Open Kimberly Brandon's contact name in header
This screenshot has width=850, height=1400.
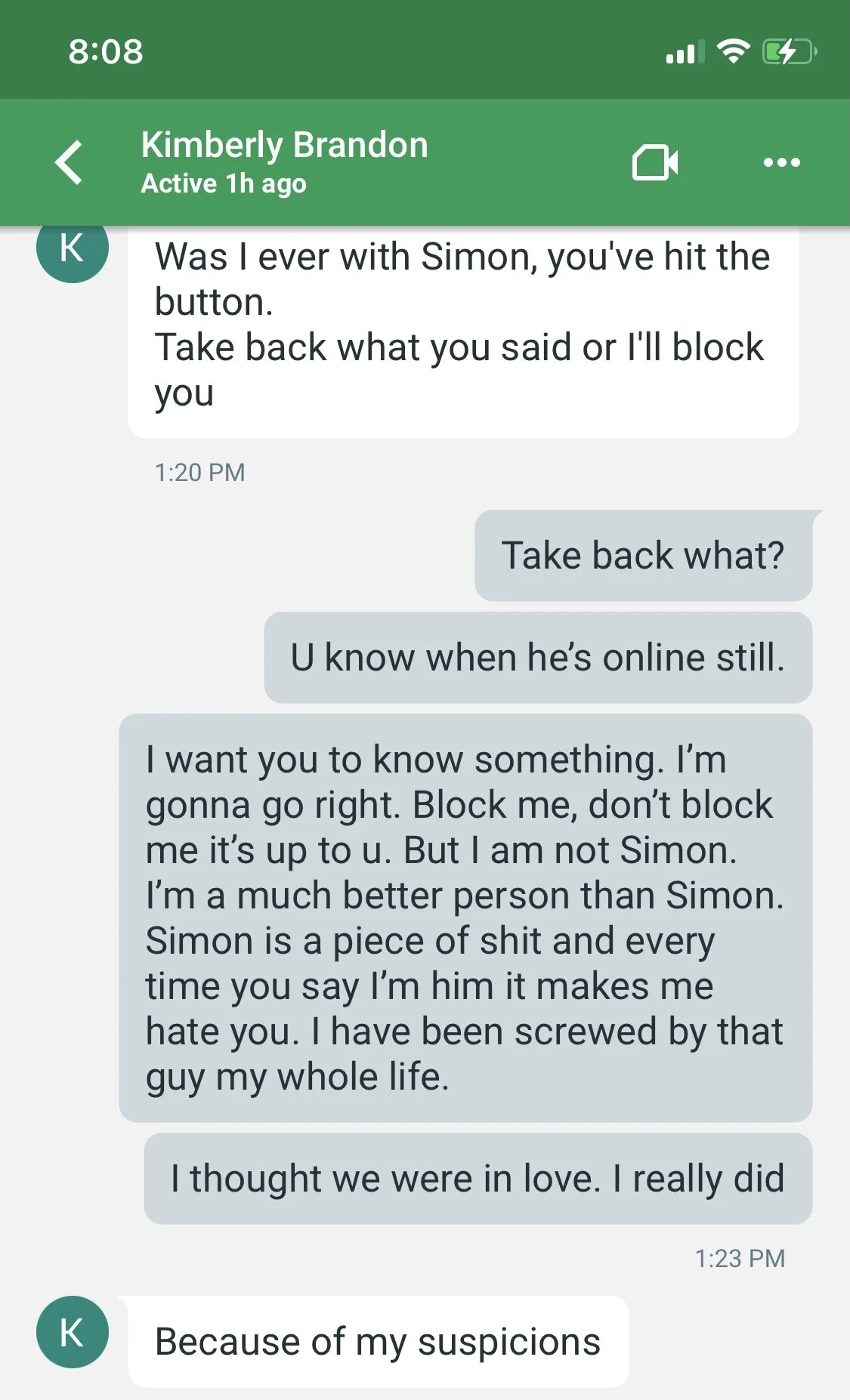point(284,144)
